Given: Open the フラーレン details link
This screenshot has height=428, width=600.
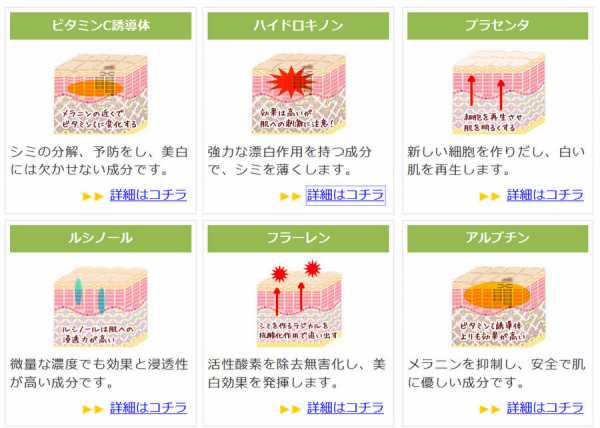Looking at the screenshot, I should (345, 407).
